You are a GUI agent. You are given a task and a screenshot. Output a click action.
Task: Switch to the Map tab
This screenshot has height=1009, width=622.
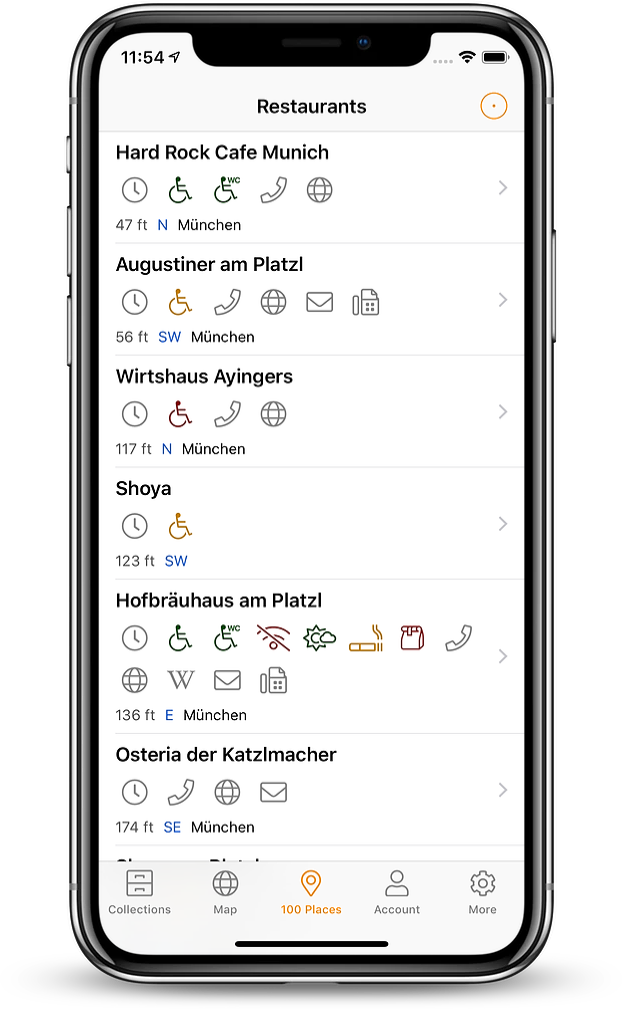225,893
